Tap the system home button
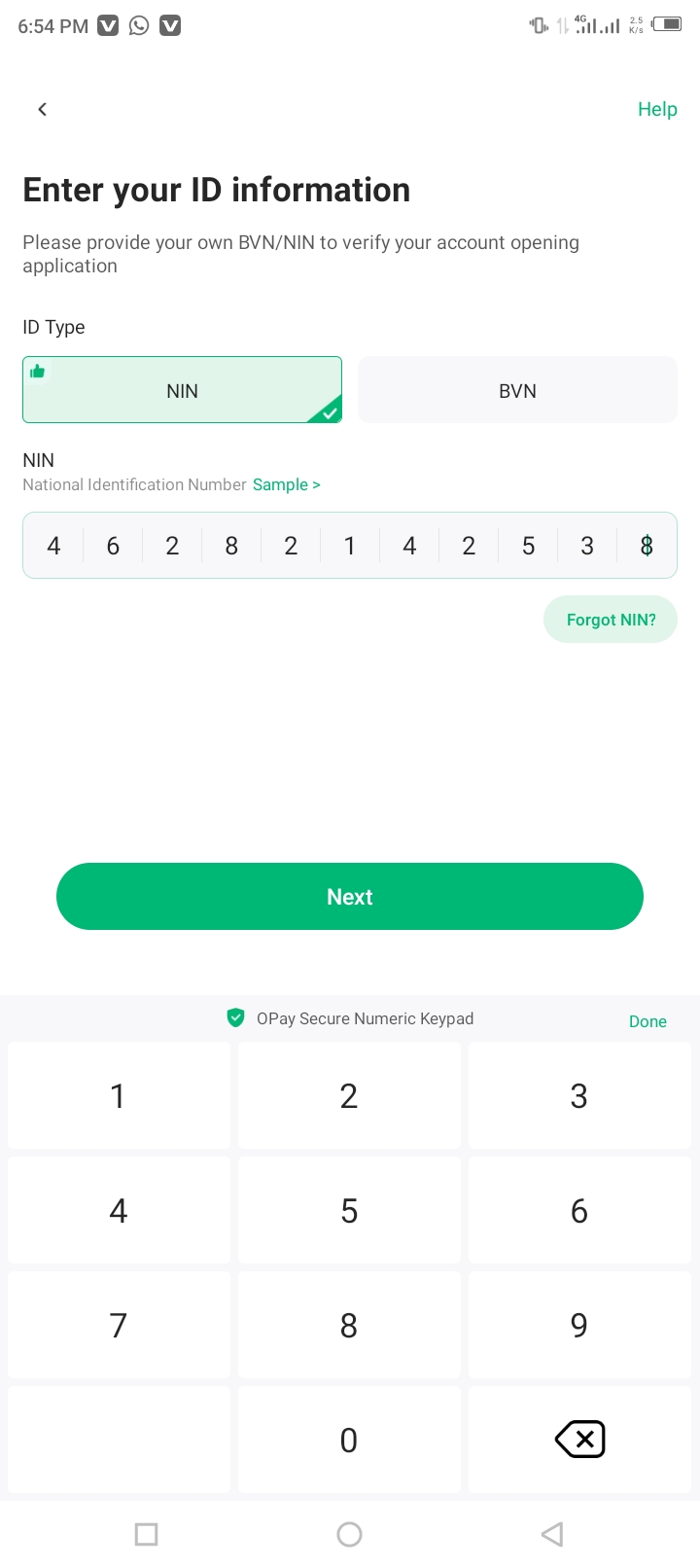The image size is (700, 1568). point(349,1535)
